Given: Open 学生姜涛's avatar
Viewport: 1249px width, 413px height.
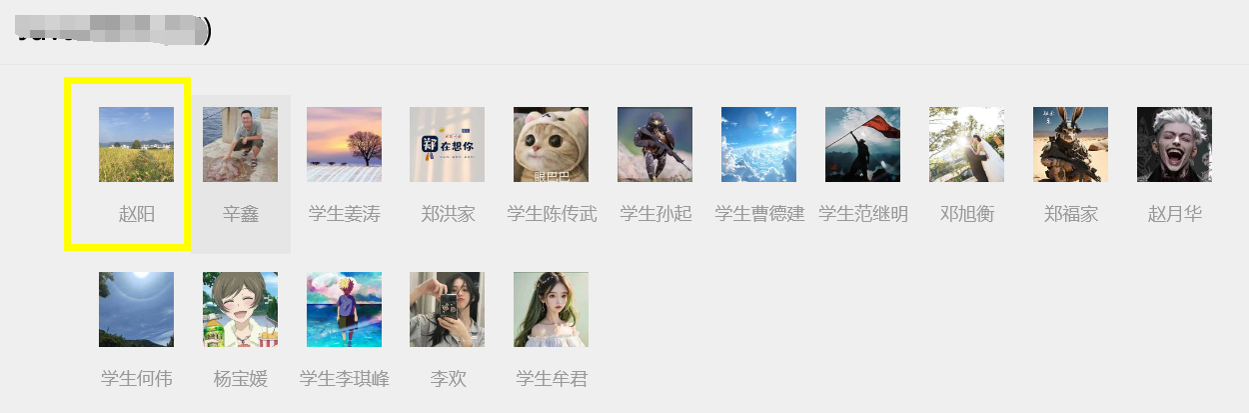Looking at the screenshot, I should pos(344,145).
